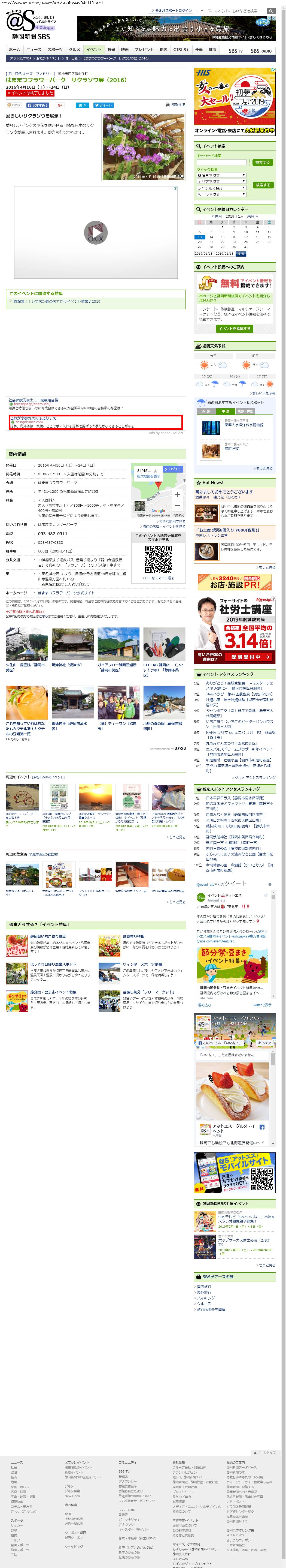Select the プレゼント navigation tab
Image resolution: width=286 pixels, height=1568 pixels.
click(x=144, y=49)
